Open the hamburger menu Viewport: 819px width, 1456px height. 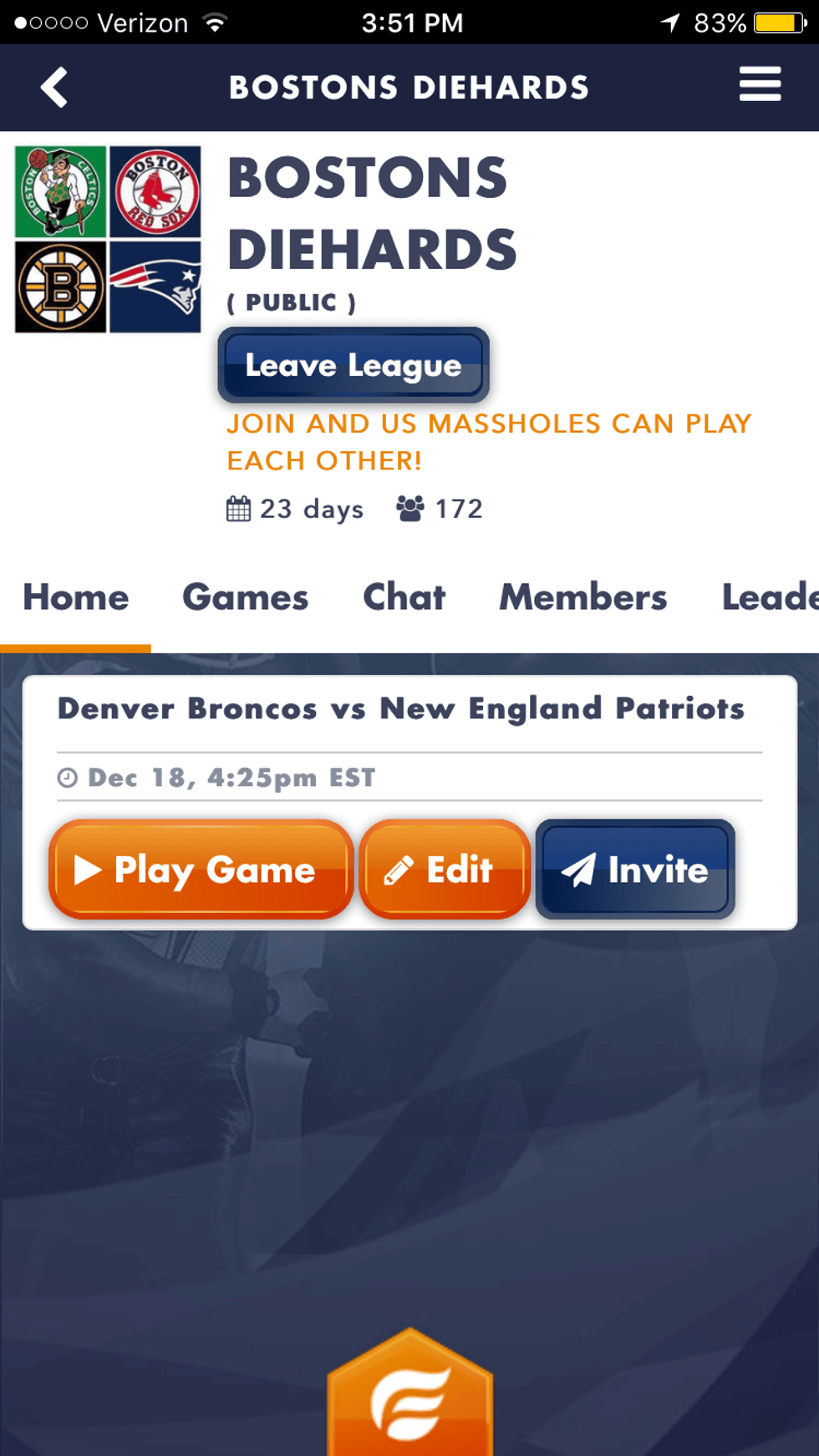pyautogui.click(x=759, y=85)
